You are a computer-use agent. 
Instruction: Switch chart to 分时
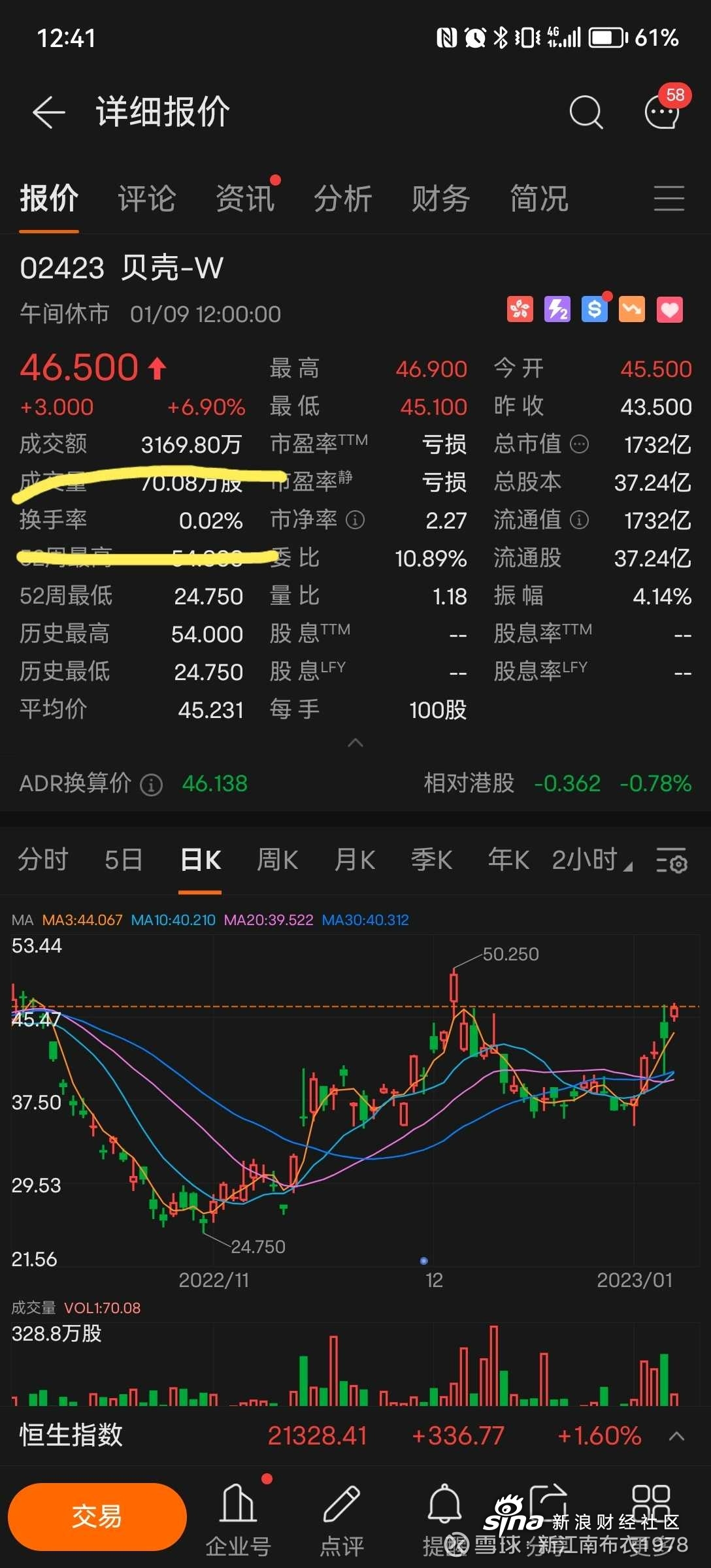coord(43,860)
